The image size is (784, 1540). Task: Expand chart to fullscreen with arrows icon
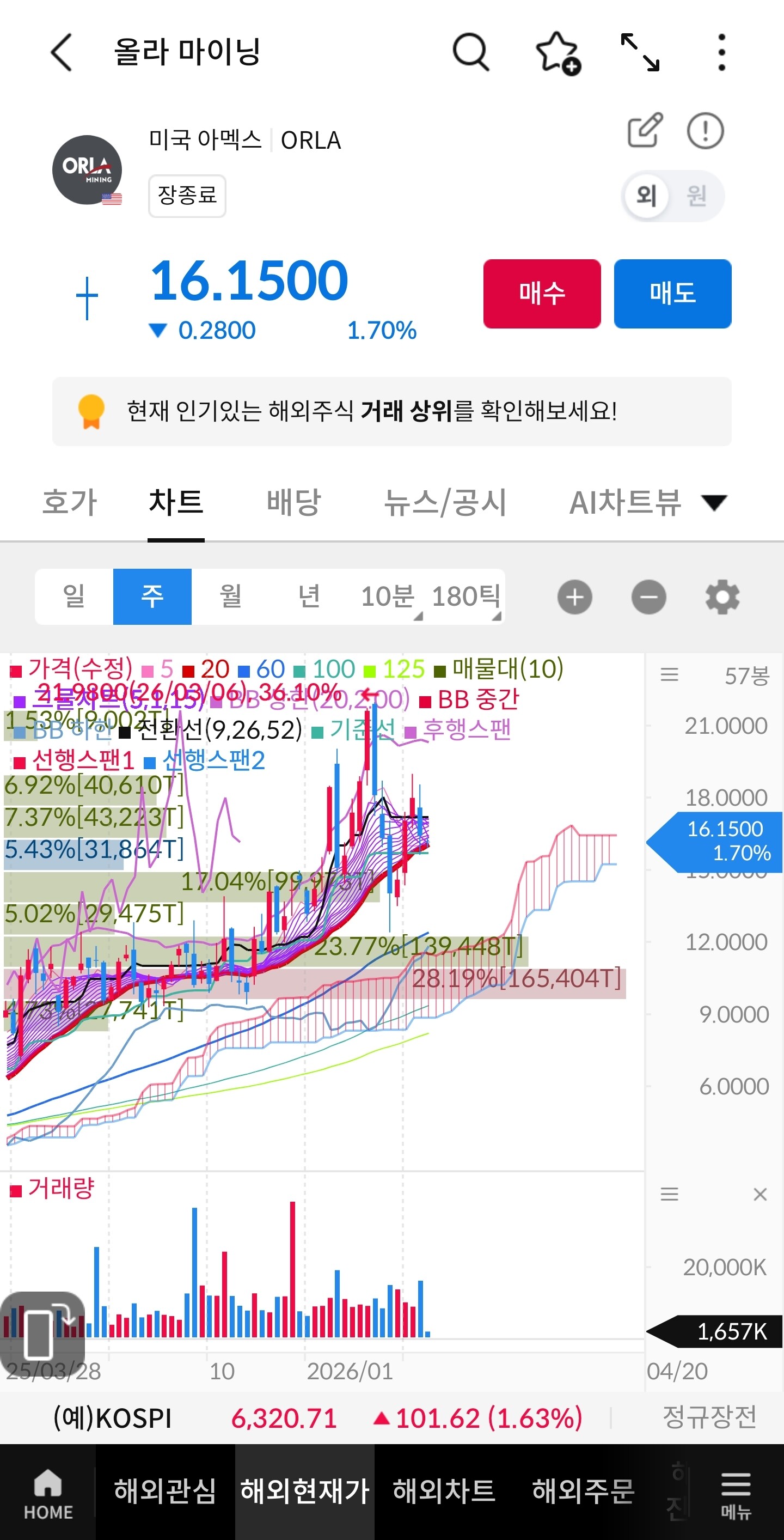(x=640, y=52)
